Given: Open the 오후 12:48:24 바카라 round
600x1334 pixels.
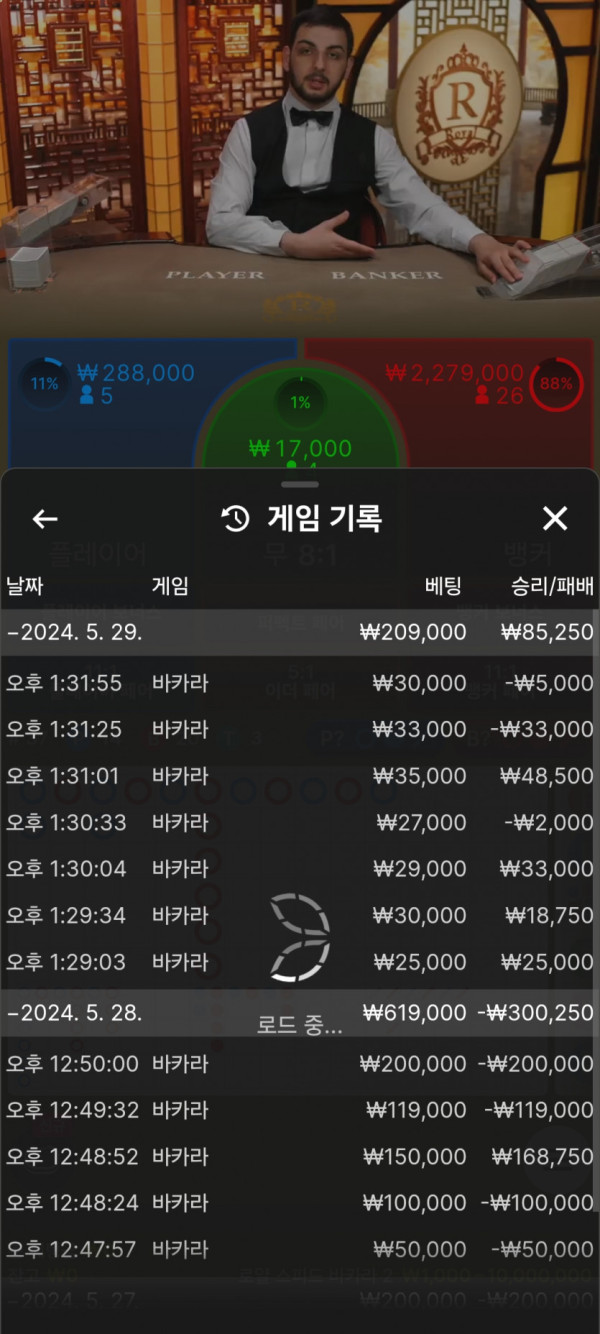Looking at the screenshot, I should coord(299,1202).
